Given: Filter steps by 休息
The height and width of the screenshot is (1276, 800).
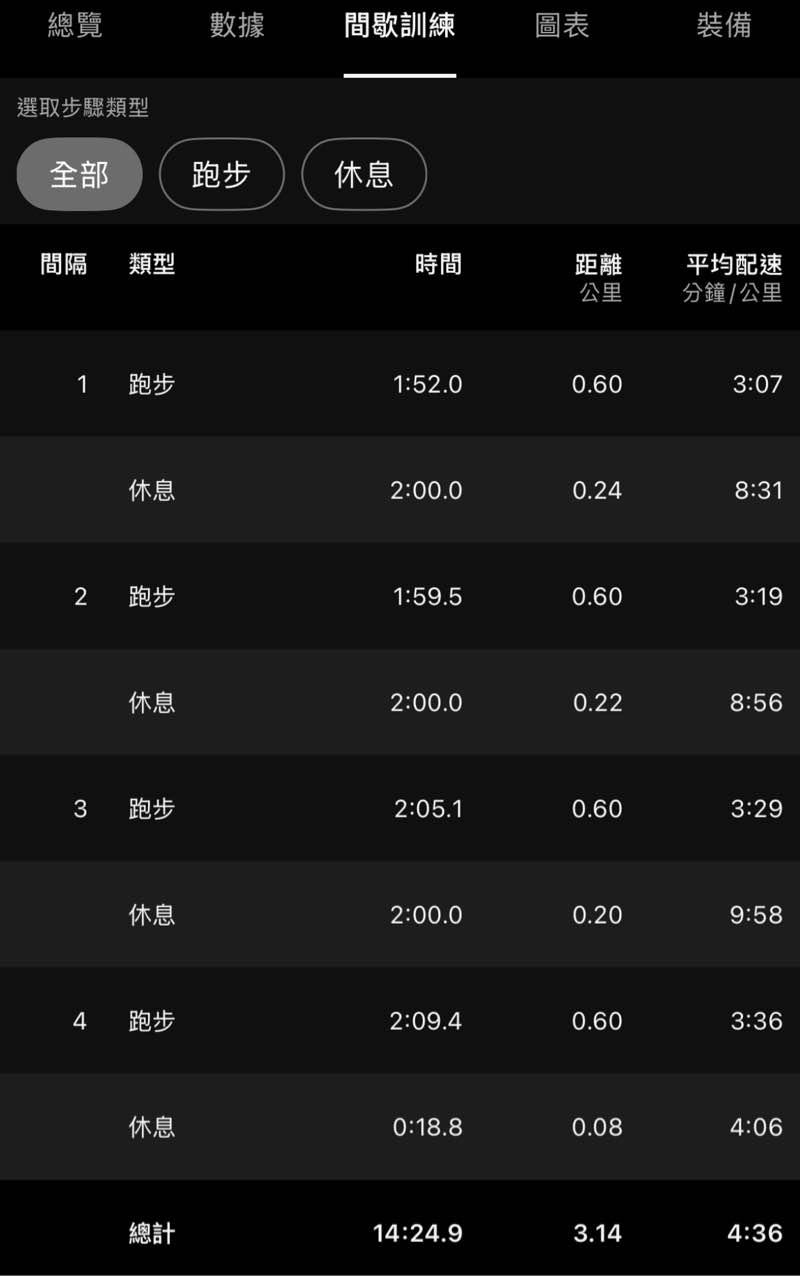Looking at the screenshot, I should point(364,174).
